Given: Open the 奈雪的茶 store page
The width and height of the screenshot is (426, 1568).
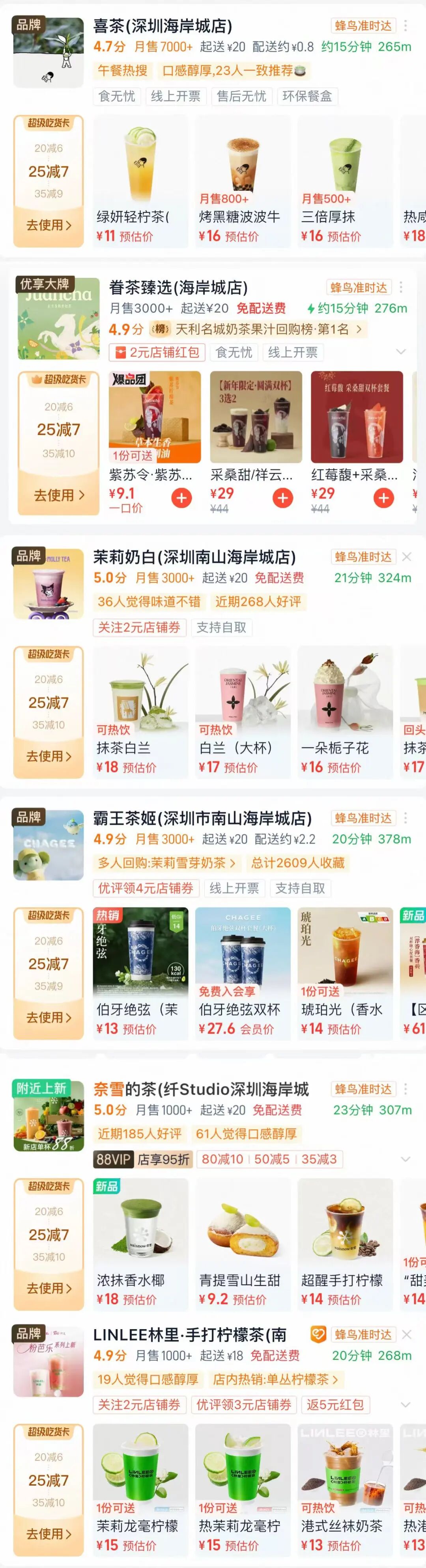Looking at the screenshot, I should [200, 1088].
